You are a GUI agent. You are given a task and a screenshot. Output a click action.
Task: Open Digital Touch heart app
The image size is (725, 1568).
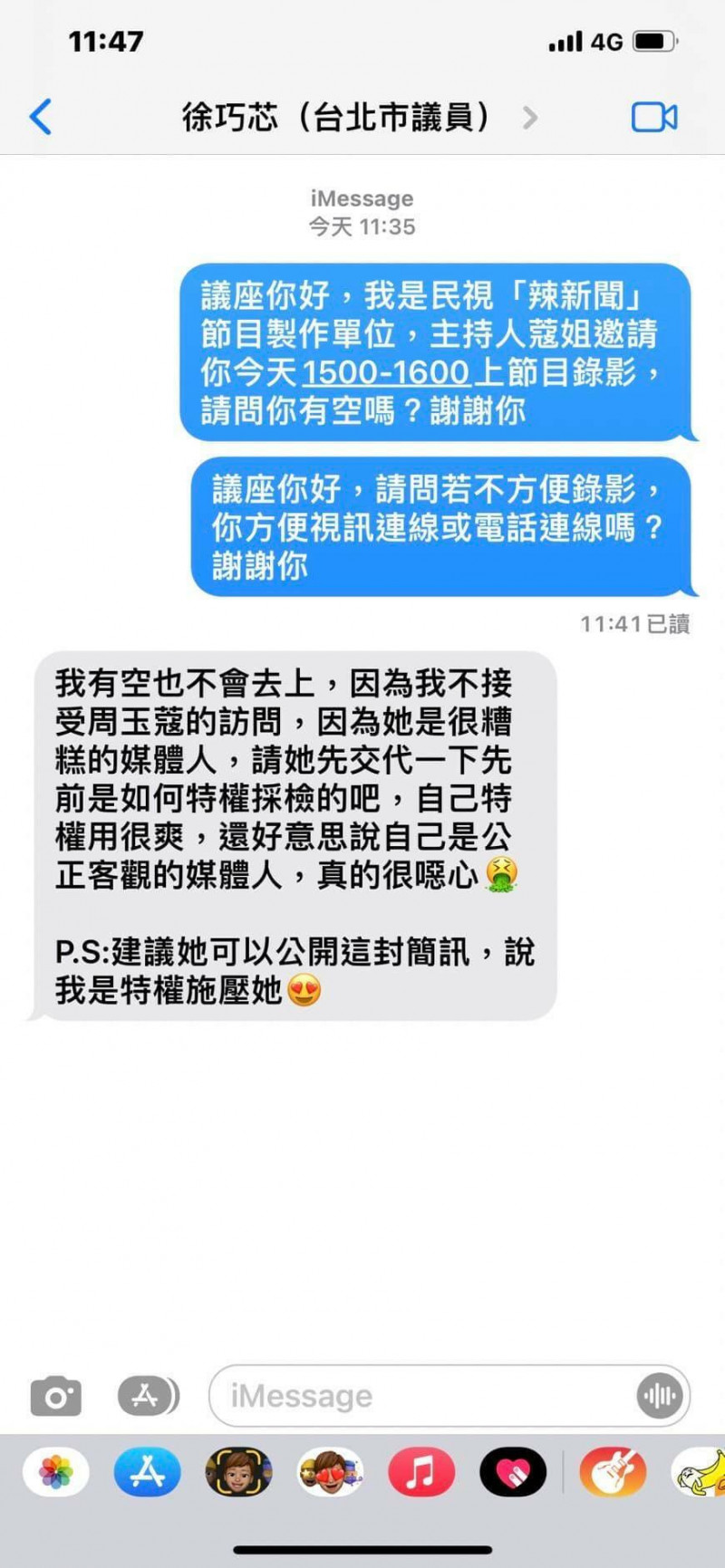coord(513,1472)
